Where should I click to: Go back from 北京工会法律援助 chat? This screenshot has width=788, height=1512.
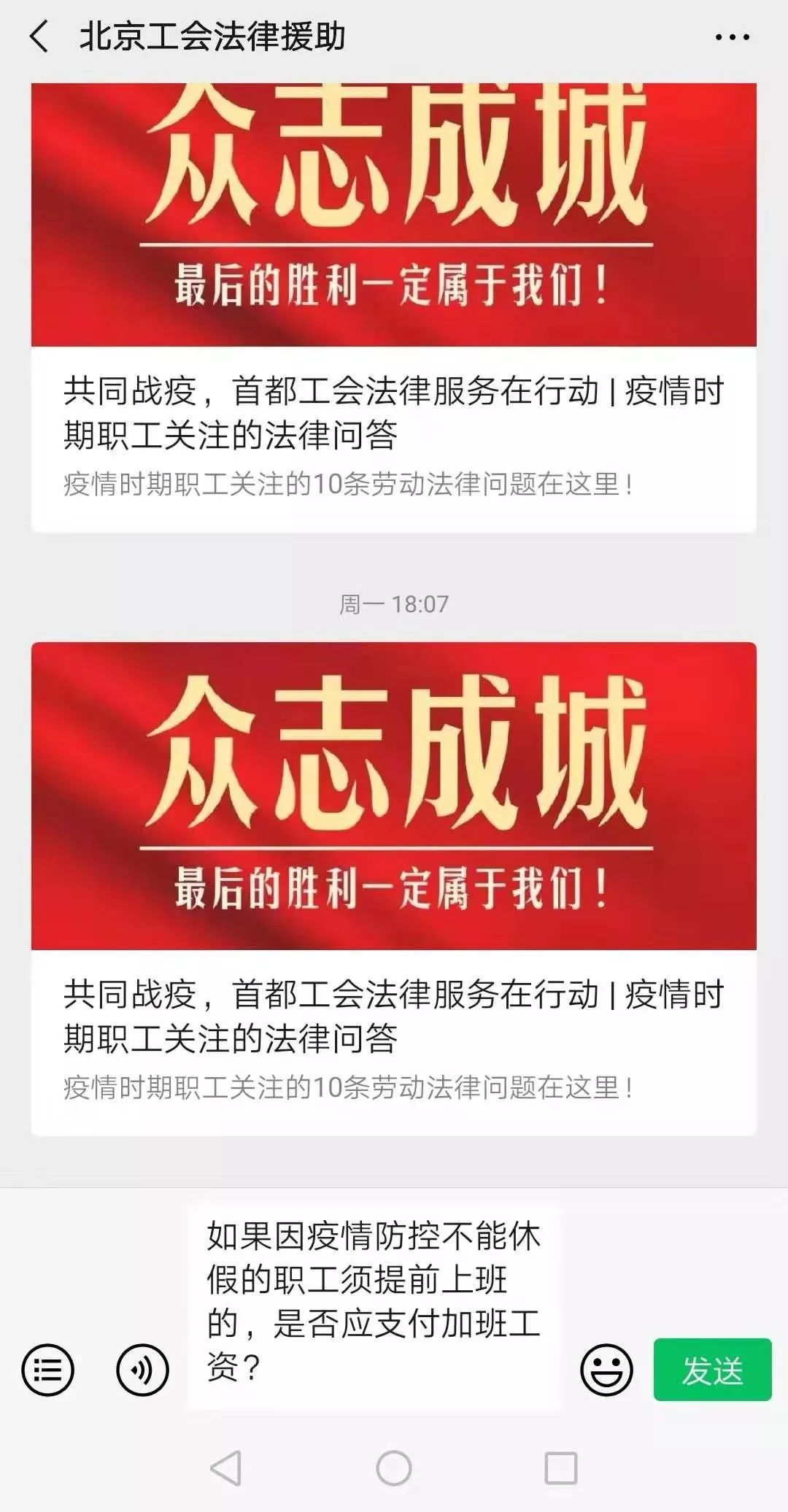40,36
